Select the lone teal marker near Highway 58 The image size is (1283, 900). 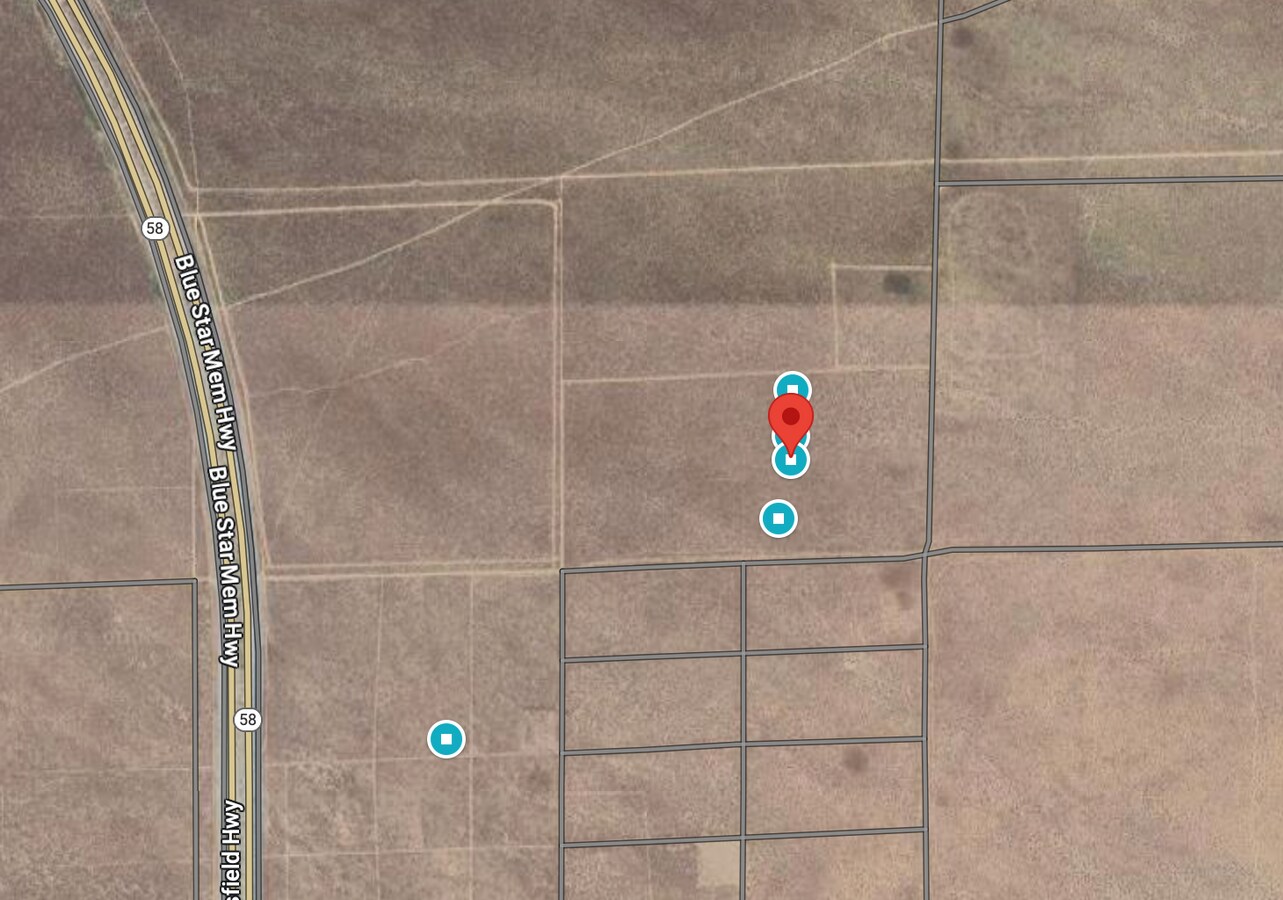click(x=446, y=739)
